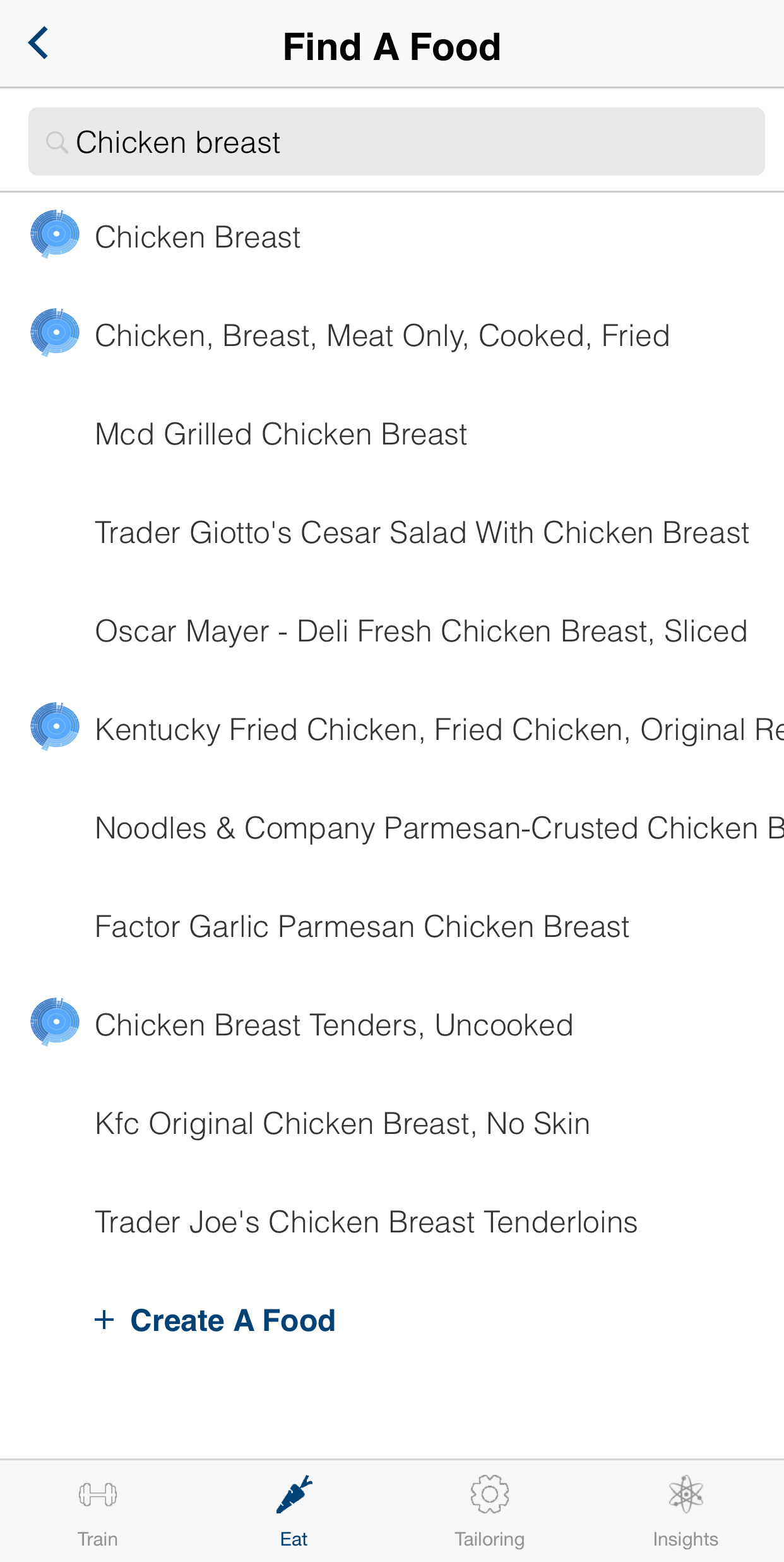Switch to the Train tab
784x1562 pixels.
pyautogui.click(x=98, y=1511)
